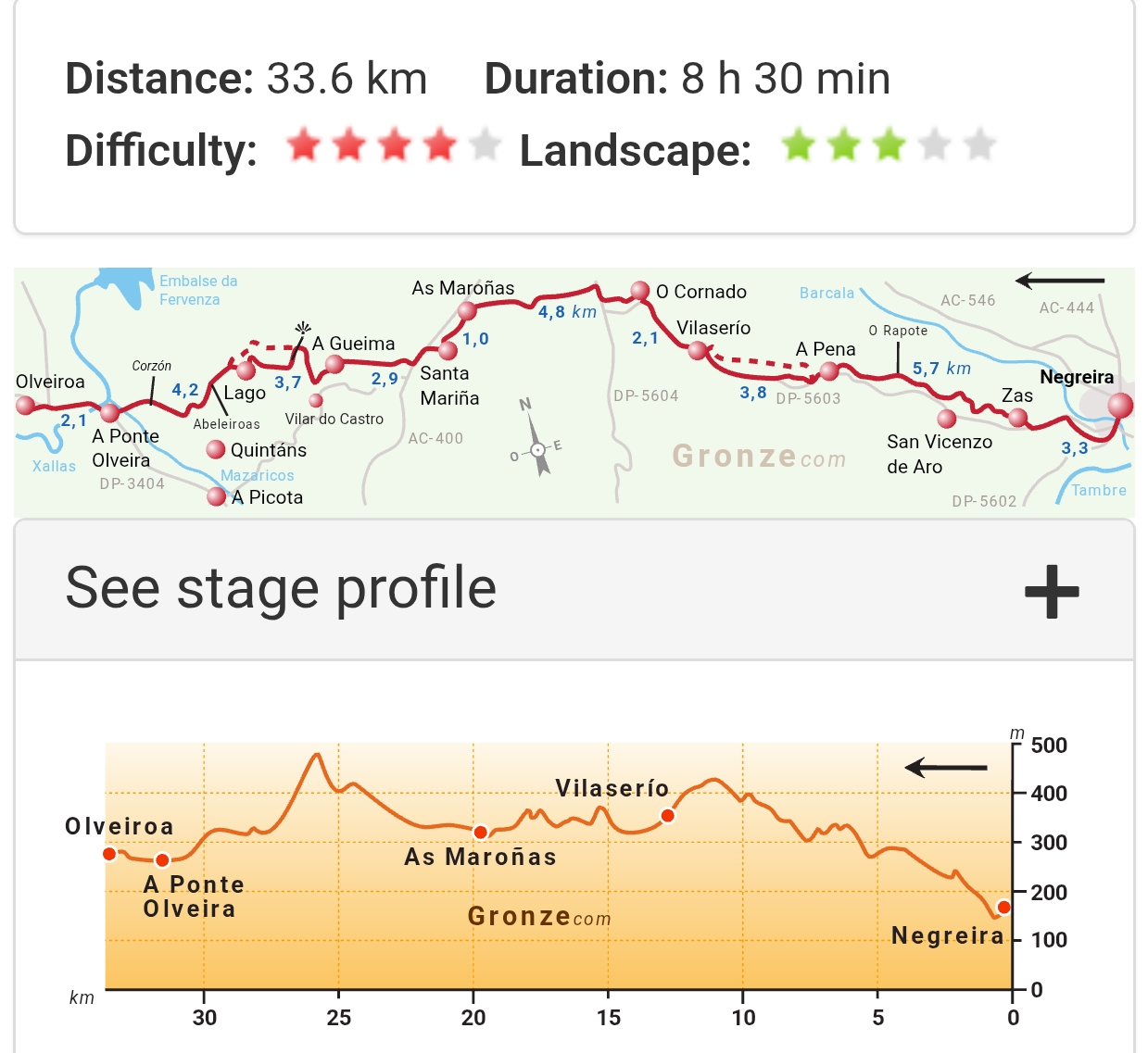Viewport: 1148px width, 1053px height.
Task: Open the Olveiroa to Negreira route map
Action: coord(574,392)
